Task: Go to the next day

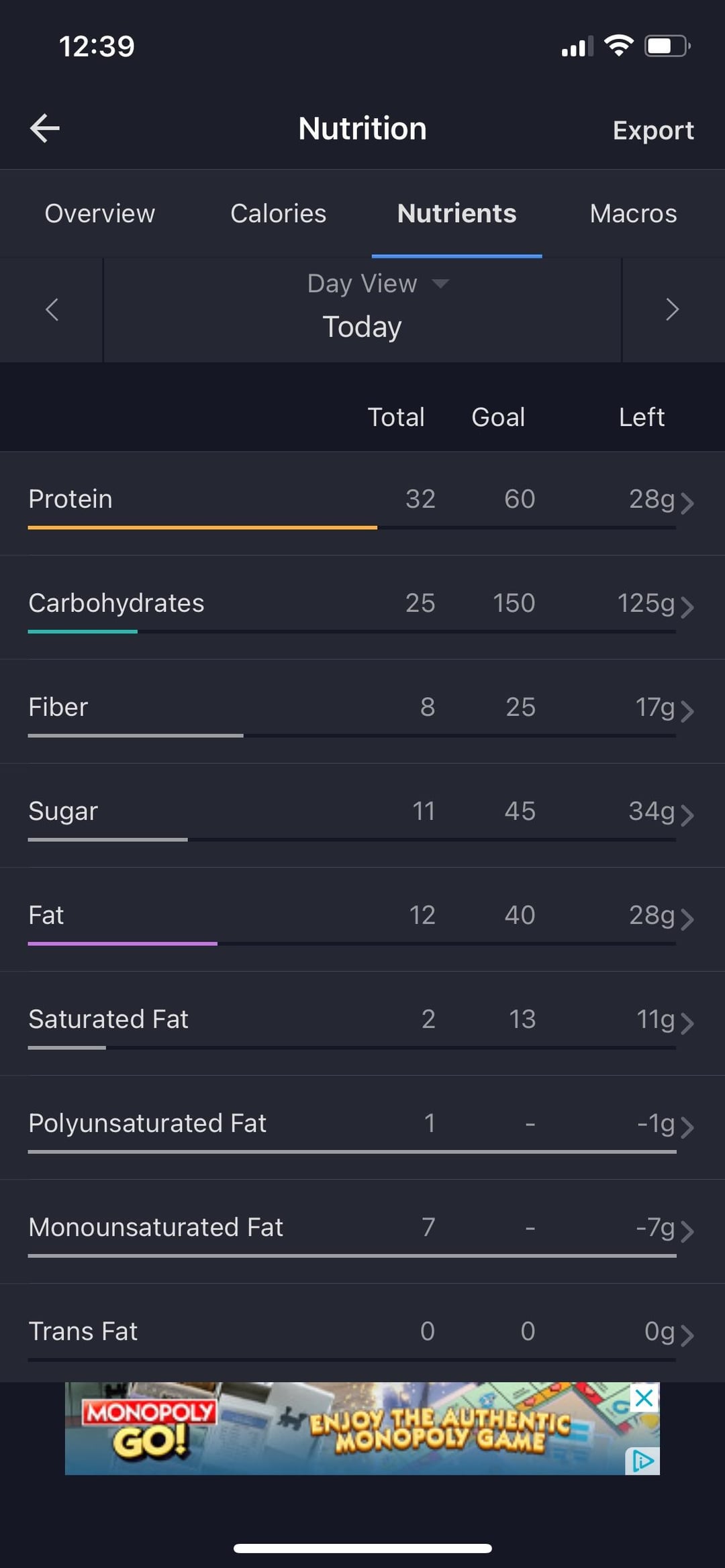Action: pos(673,310)
